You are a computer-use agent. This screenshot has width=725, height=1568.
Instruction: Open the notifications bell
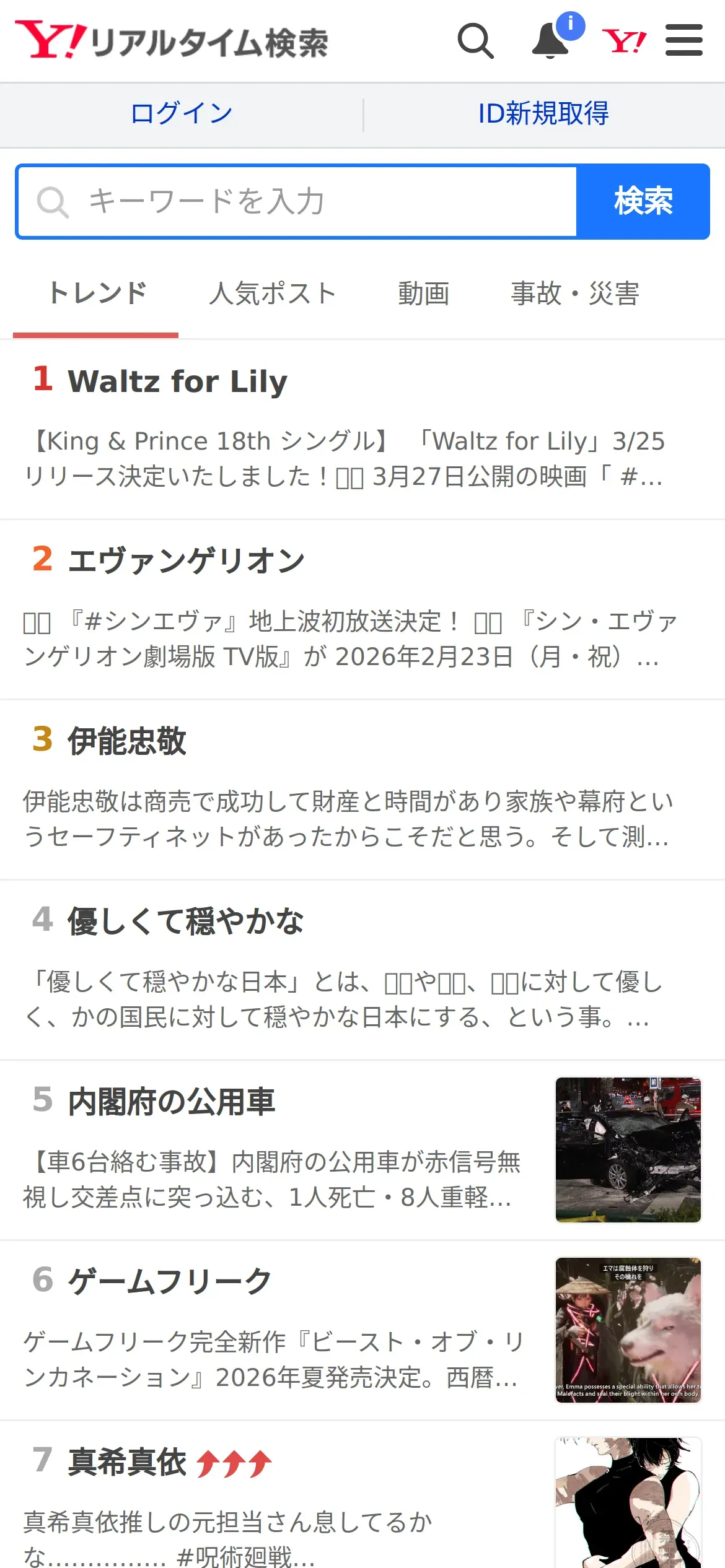pos(551,41)
